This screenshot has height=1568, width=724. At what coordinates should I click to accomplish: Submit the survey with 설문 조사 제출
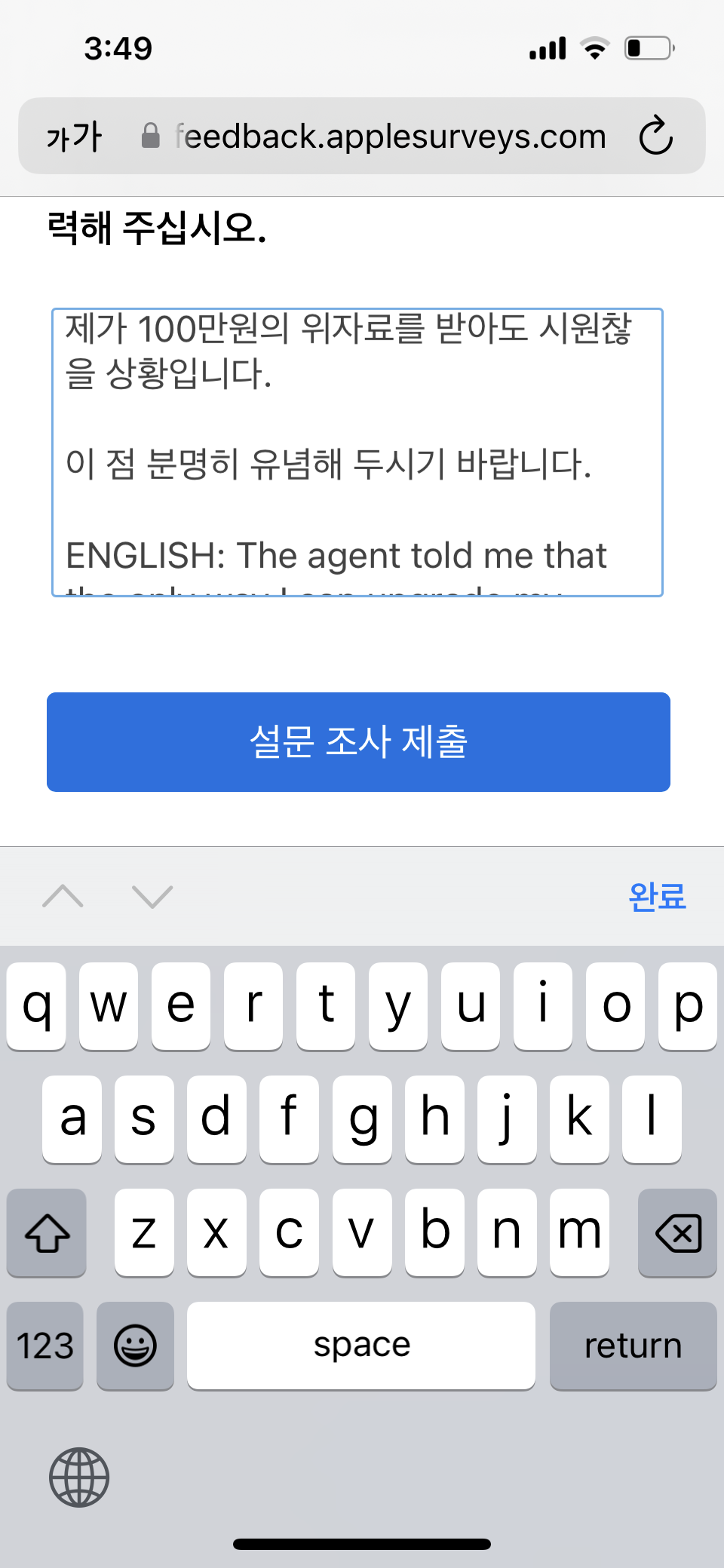tap(358, 742)
